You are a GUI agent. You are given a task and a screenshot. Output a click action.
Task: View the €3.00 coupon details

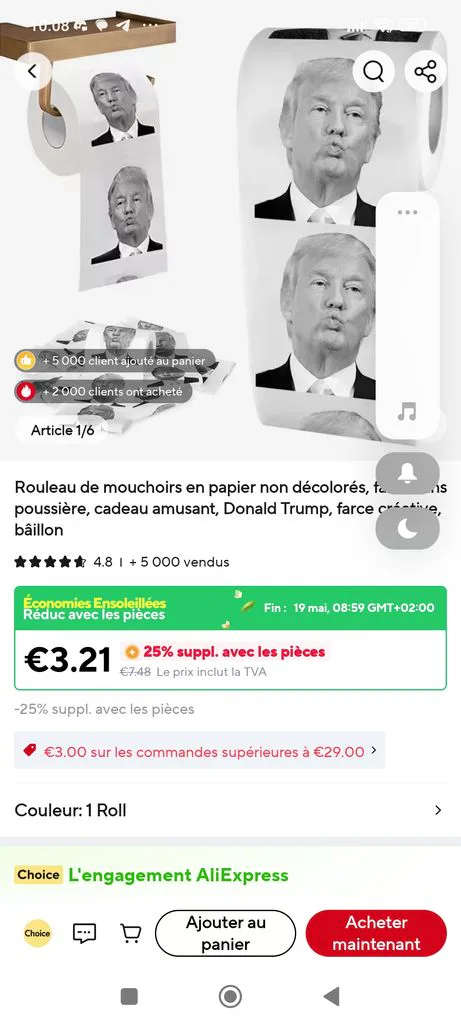click(x=200, y=751)
